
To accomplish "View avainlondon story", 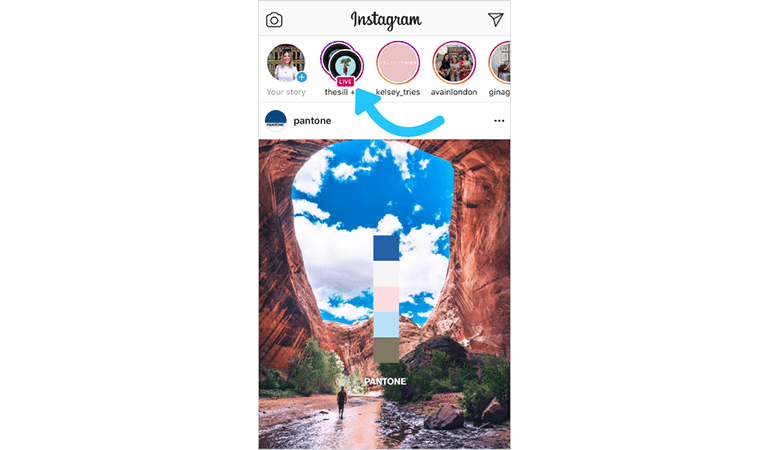I will [453, 63].
